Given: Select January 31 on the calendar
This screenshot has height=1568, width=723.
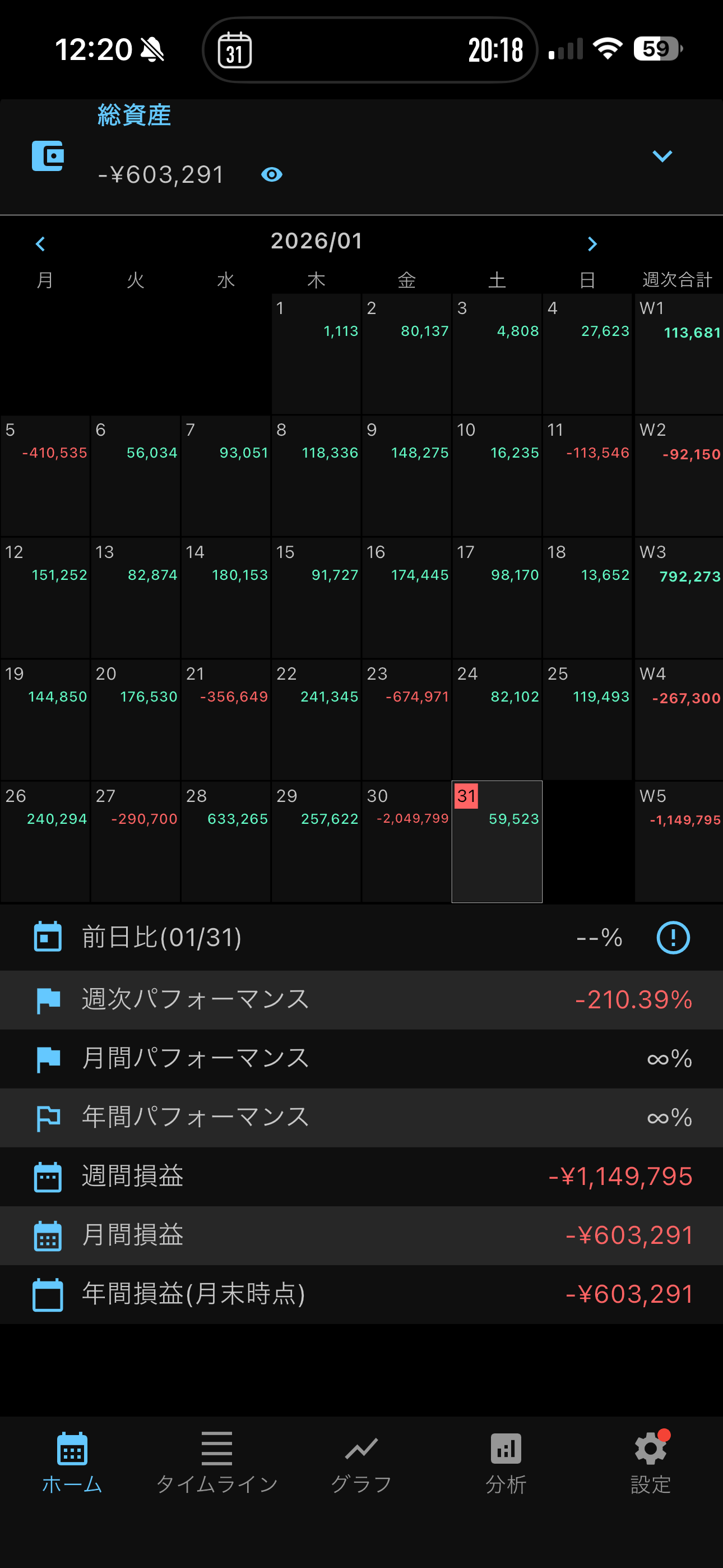Looking at the screenshot, I should (497, 841).
